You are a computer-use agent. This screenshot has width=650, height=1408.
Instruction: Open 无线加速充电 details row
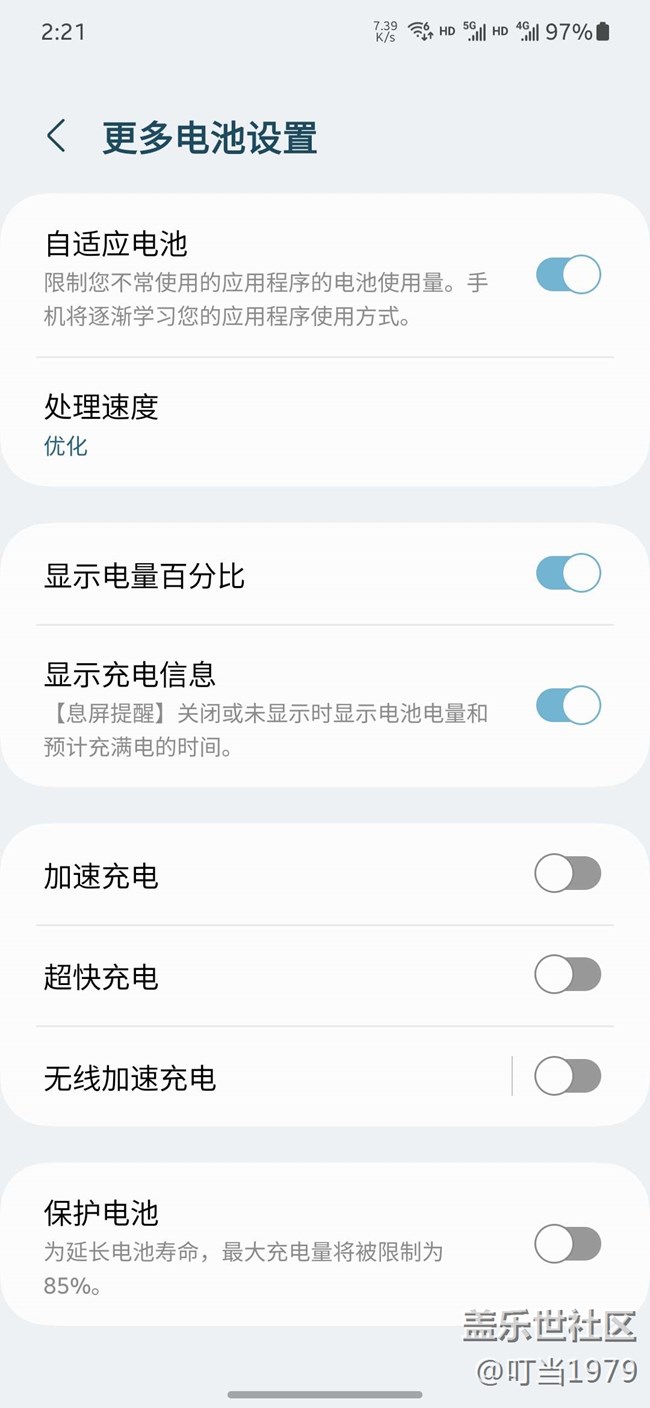pyautogui.click(x=255, y=1078)
